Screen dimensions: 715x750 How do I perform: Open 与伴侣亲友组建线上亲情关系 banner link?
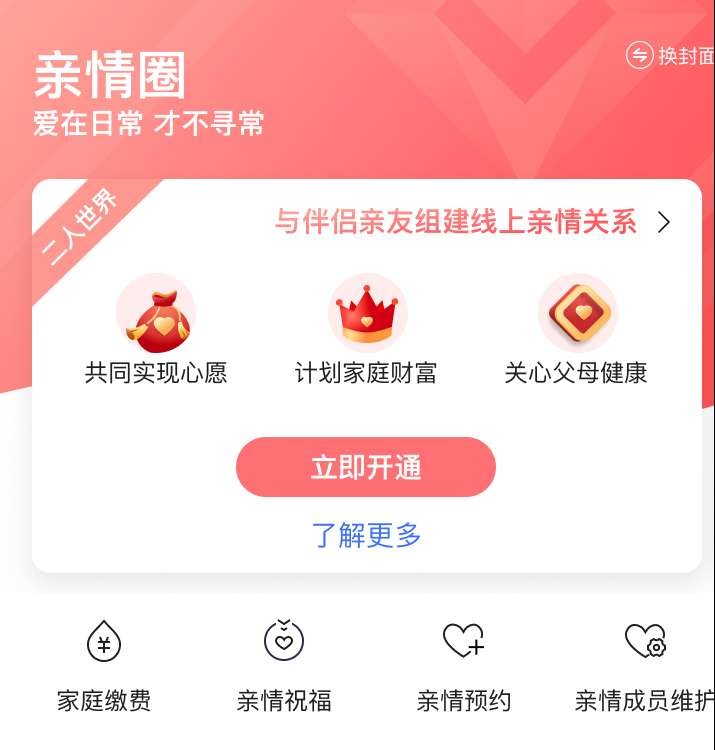pyautogui.click(x=471, y=222)
